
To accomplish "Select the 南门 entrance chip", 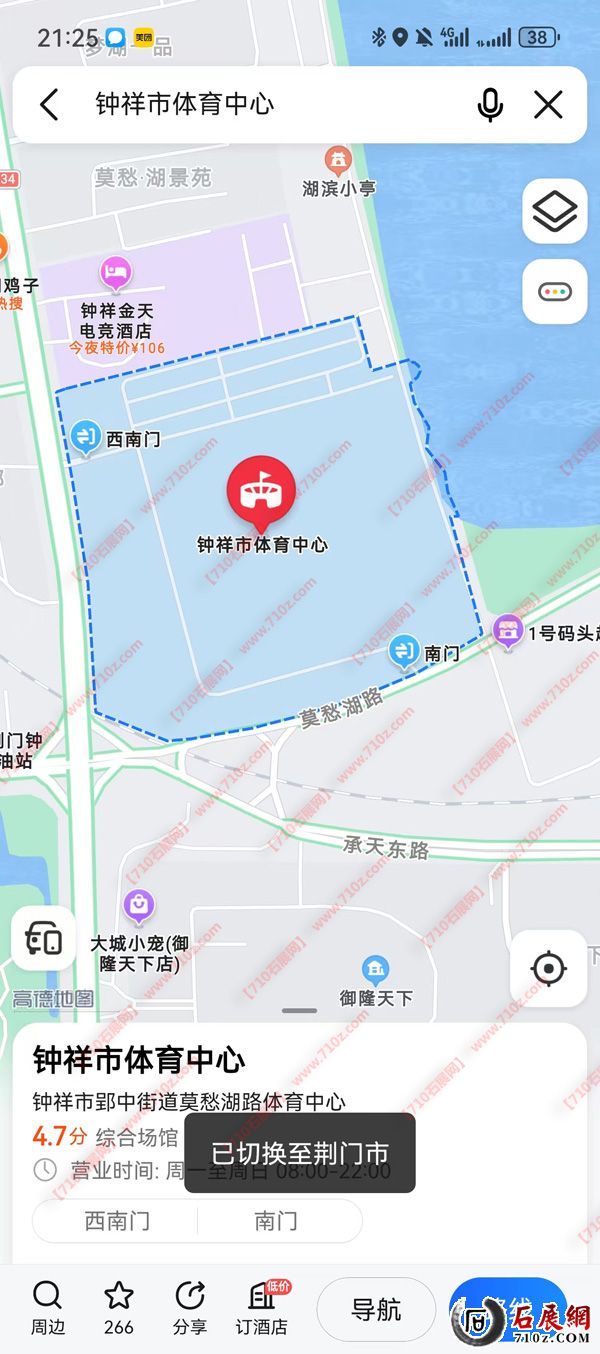I will 275,1221.
